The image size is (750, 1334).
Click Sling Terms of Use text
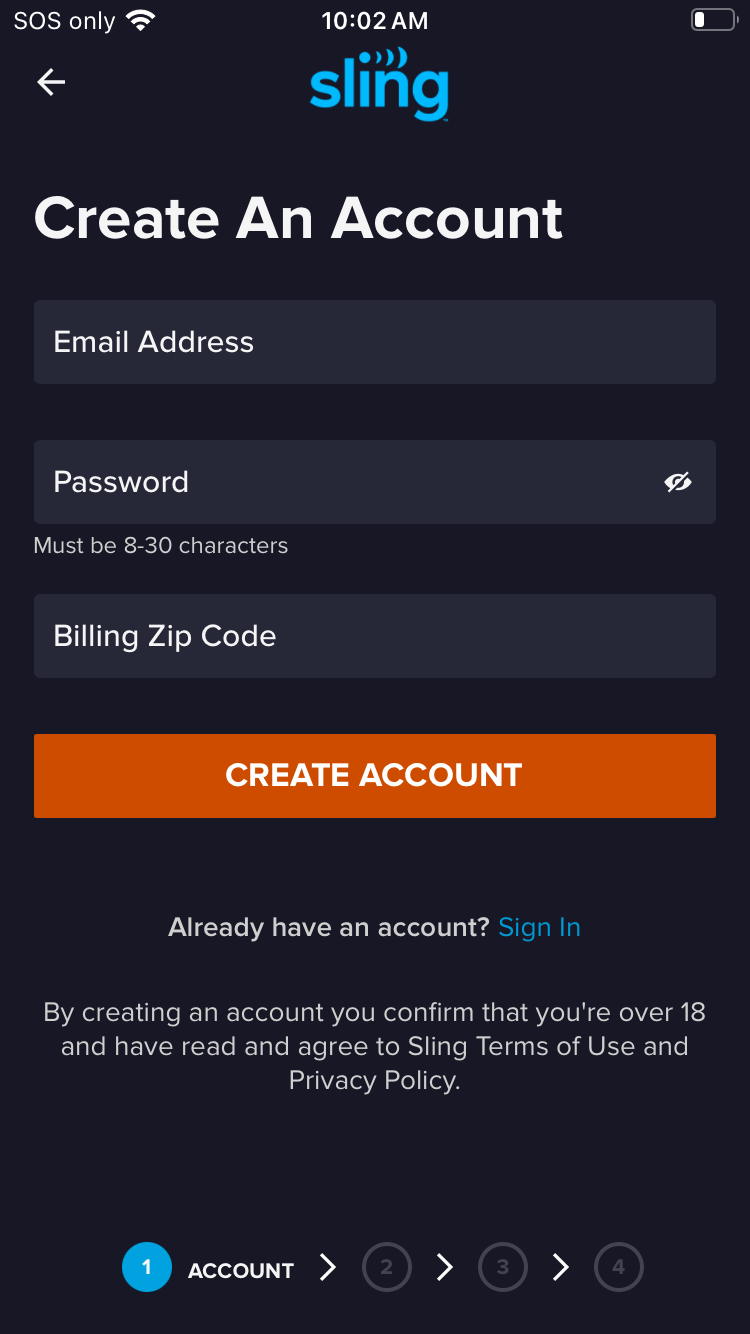coord(528,1046)
